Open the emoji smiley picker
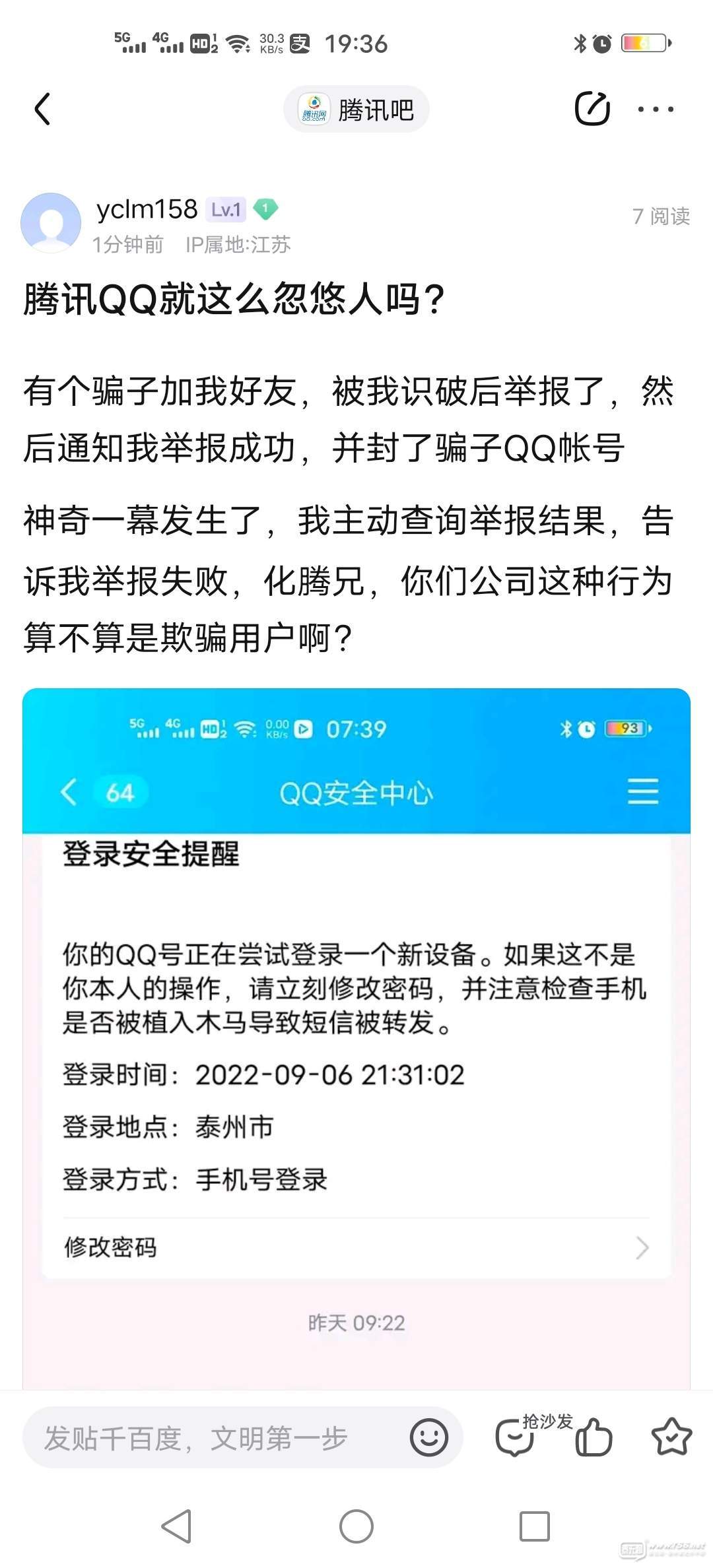 pyautogui.click(x=429, y=1437)
